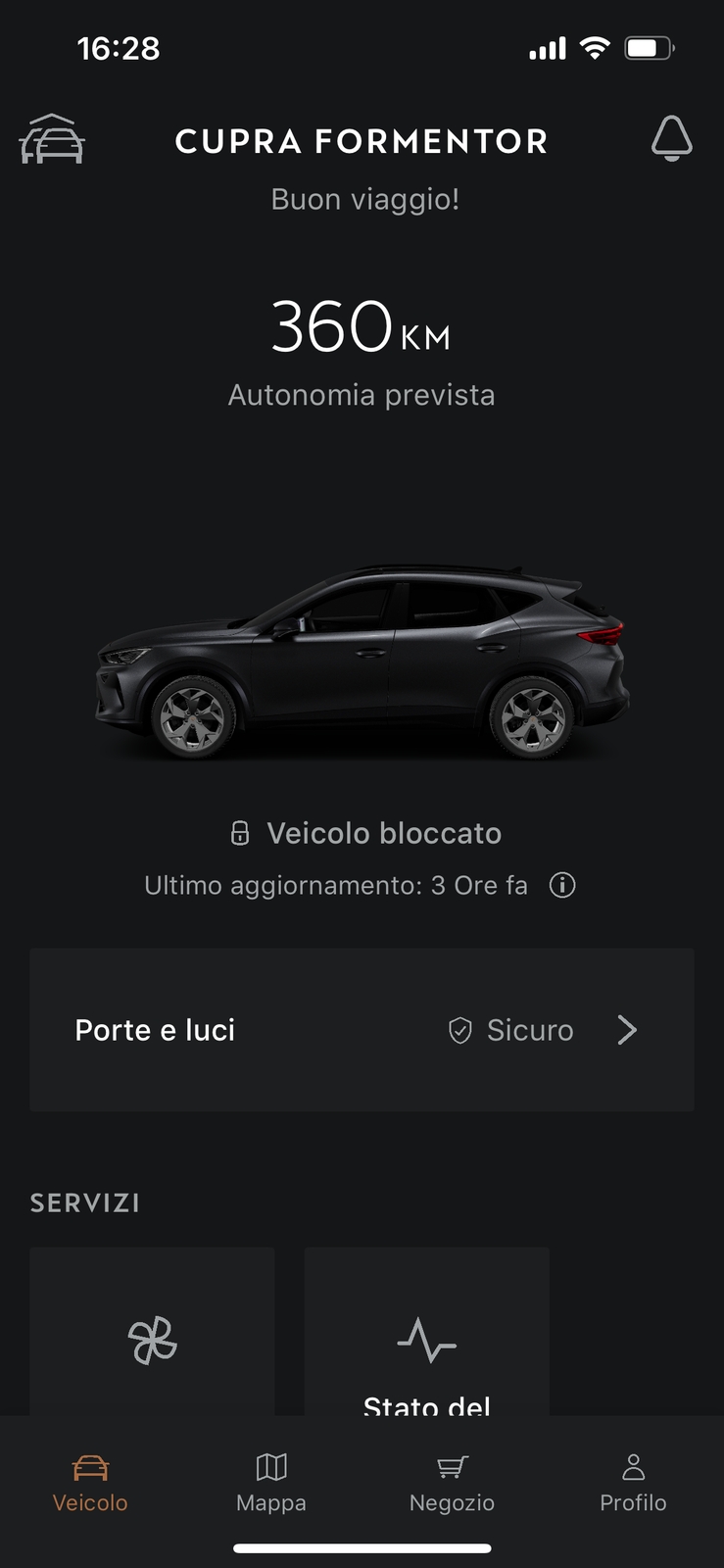This screenshot has height=1568, width=724.
Task: Switch to the Veicolo tab
Action: [x=90, y=1482]
